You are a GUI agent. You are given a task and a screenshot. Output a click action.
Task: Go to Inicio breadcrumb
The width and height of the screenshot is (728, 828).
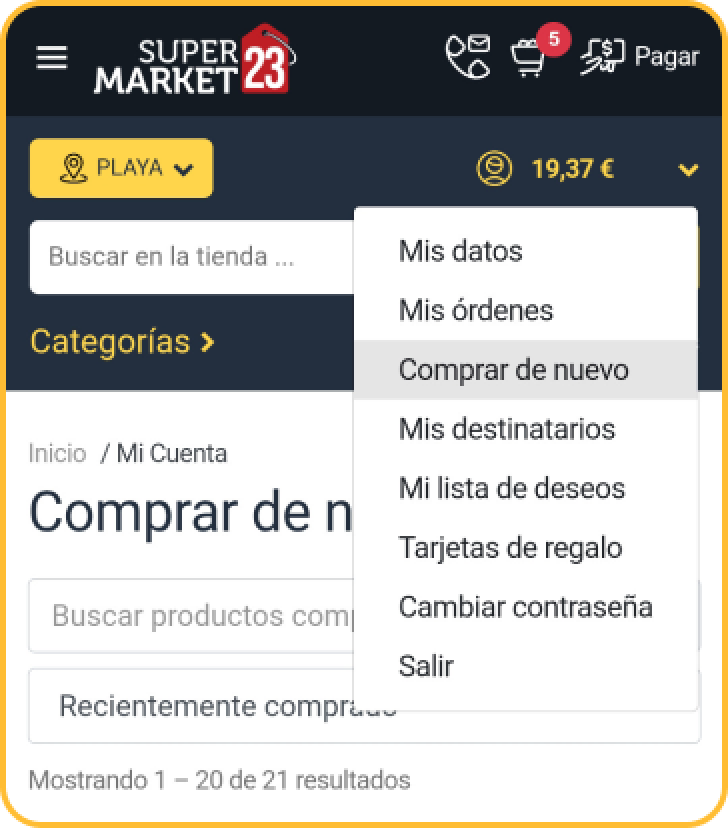pos(57,454)
